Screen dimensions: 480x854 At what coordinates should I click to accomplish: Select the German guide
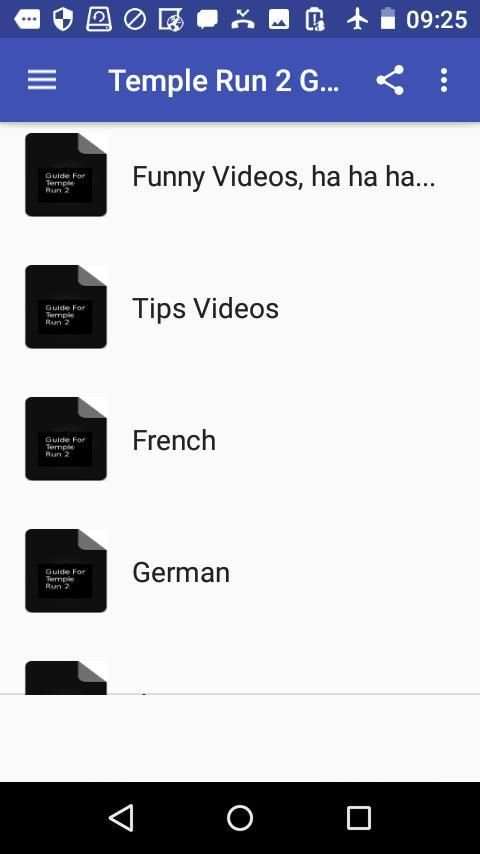coord(240,571)
